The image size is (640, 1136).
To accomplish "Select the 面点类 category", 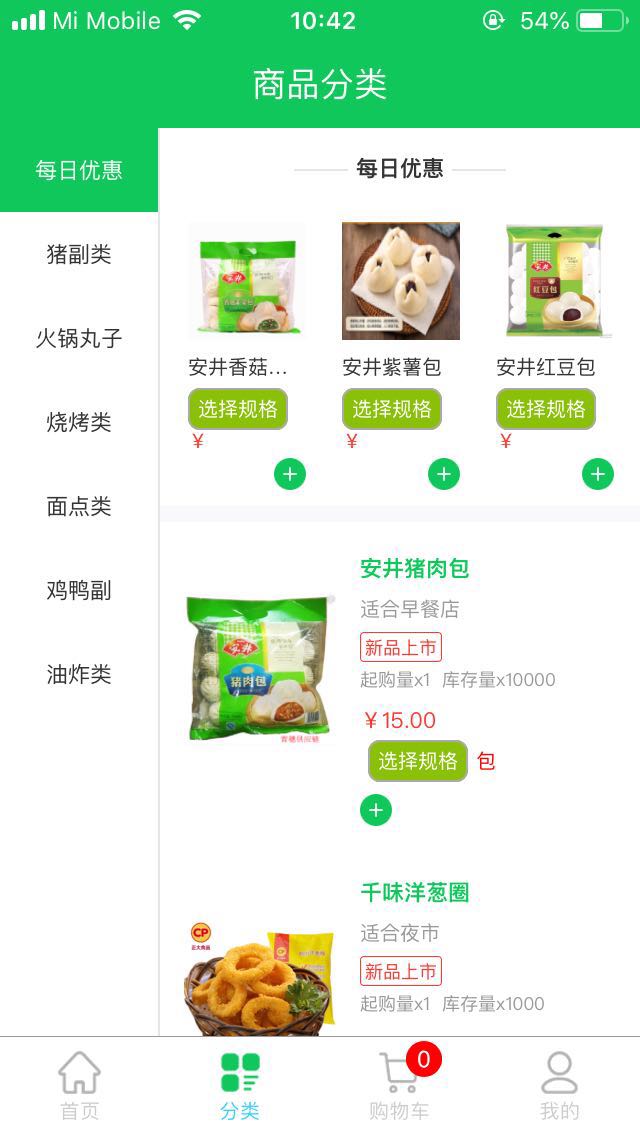I will tap(79, 506).
